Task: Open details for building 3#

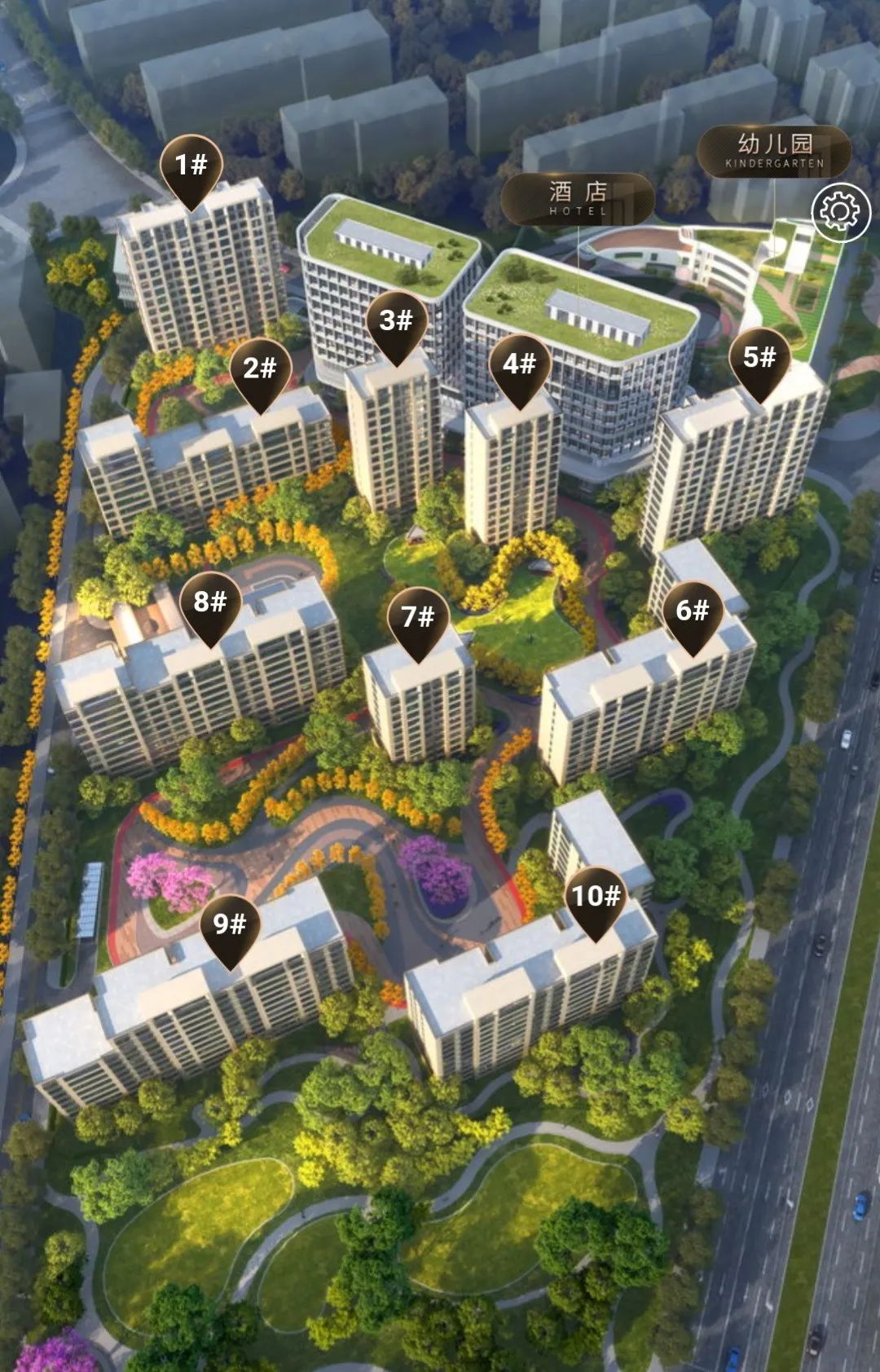Action: point(396,322)
